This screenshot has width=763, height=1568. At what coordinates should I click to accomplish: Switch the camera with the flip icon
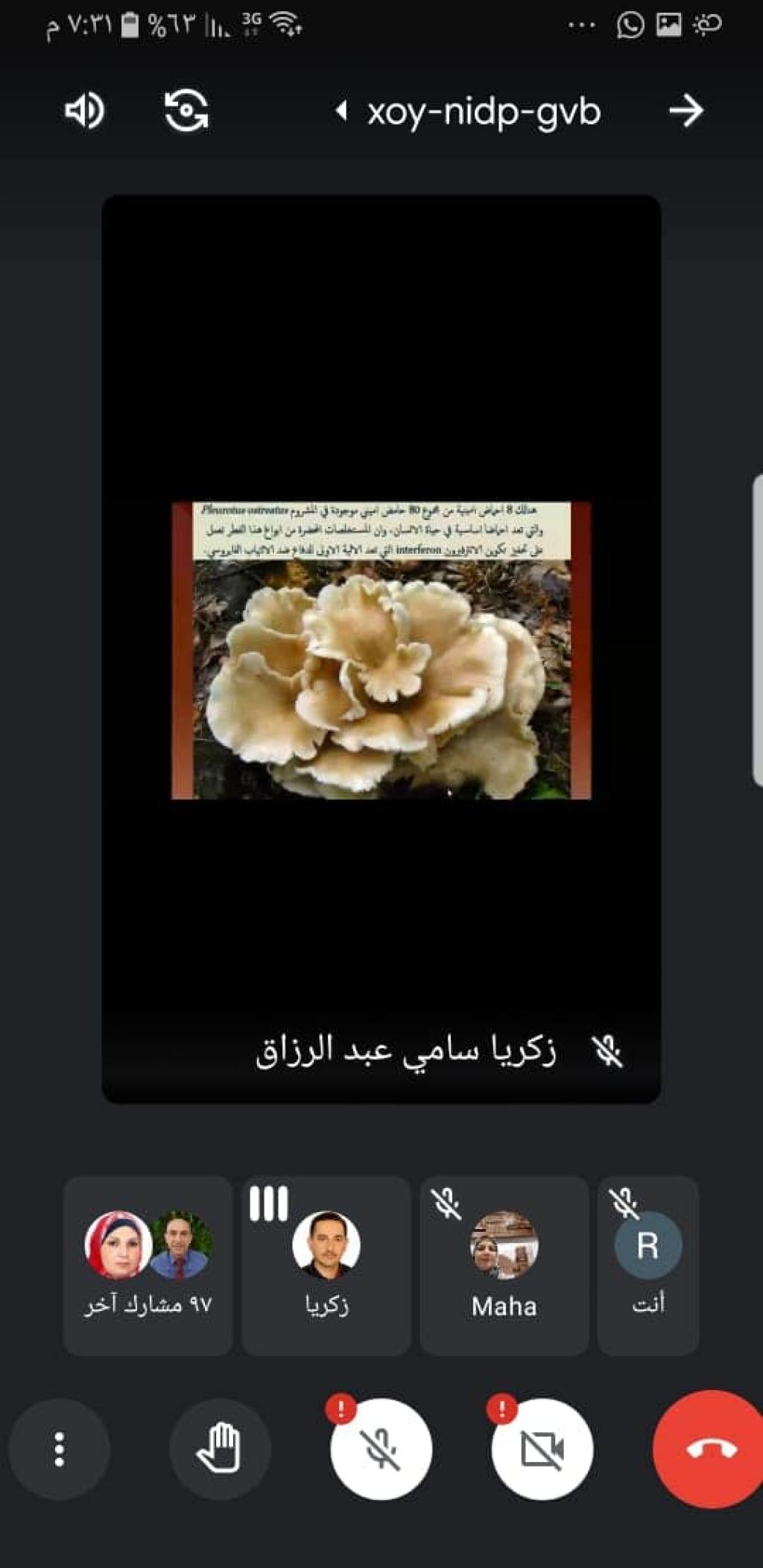186,111
